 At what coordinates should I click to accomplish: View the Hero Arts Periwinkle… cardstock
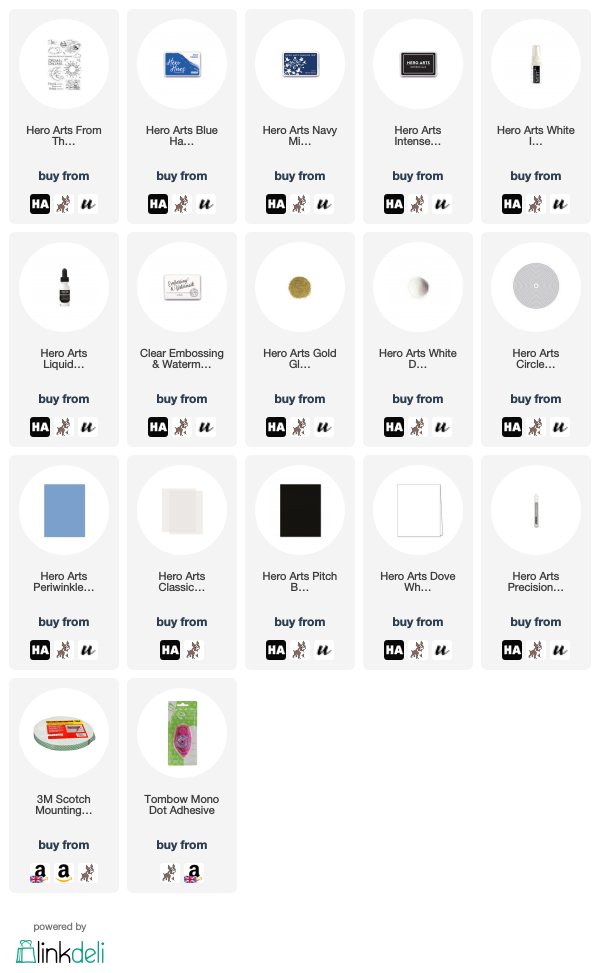click(x=64, y=510)
